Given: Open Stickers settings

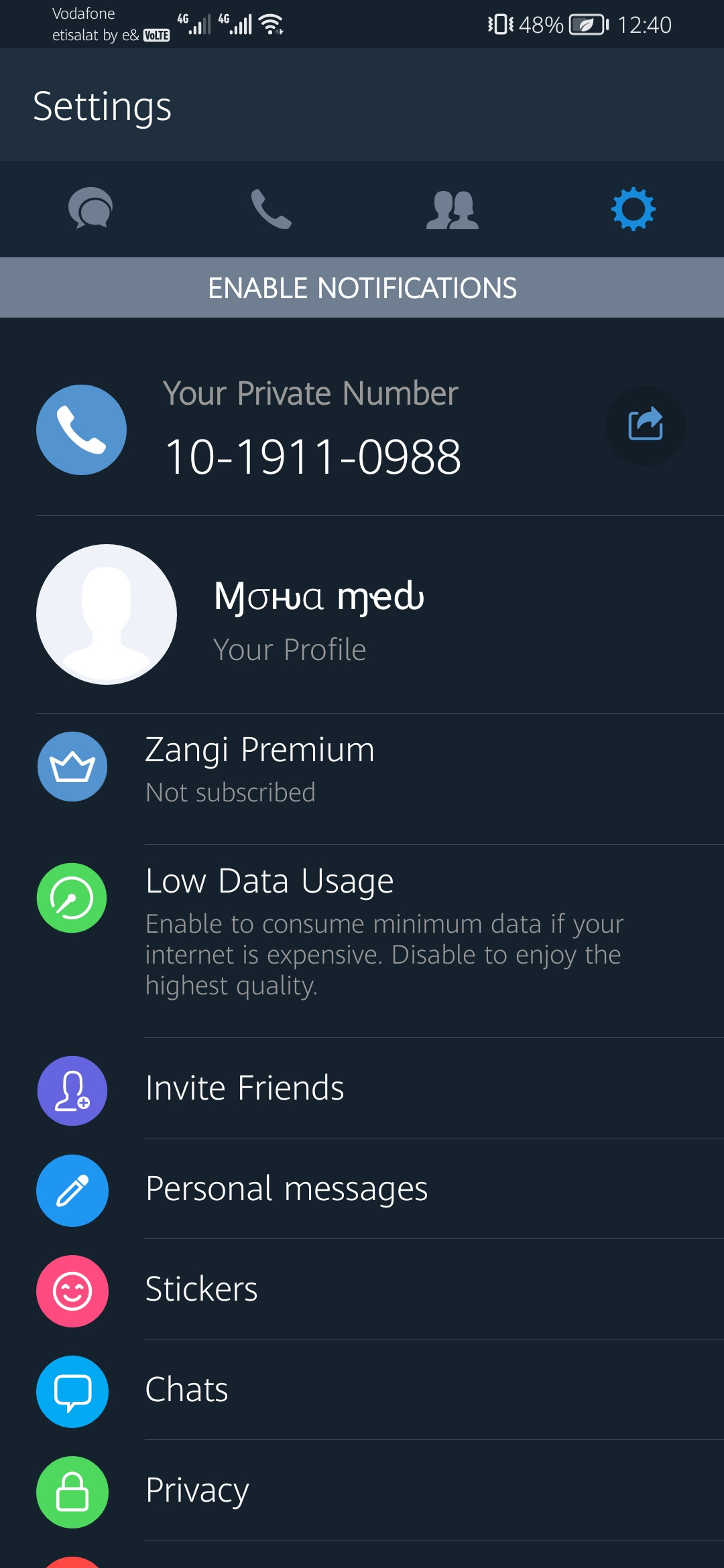Looking at the screenshot, I should (362, 1289).
